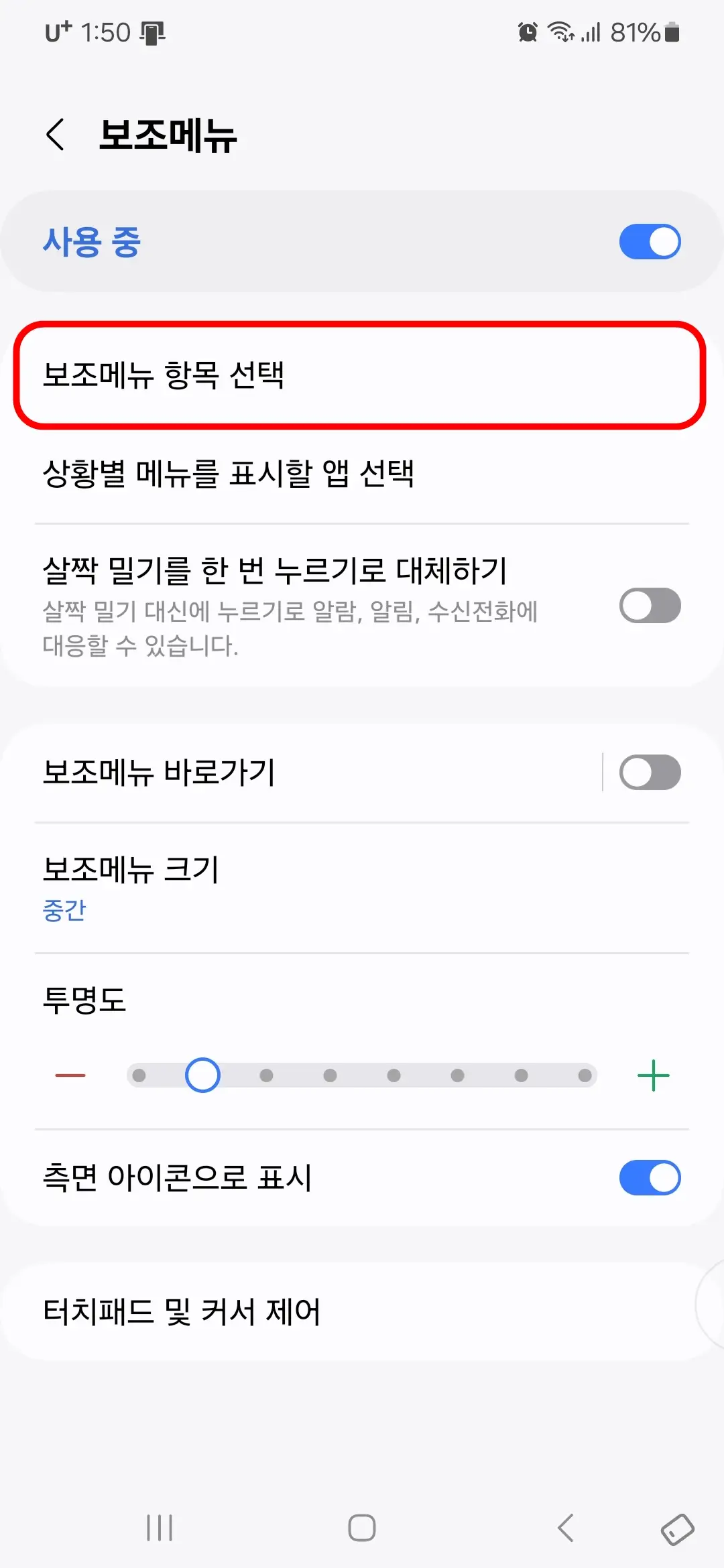The height and width of the screenshot is (1568, 724).
Task: Open 보조메뉴 항목 선택 highlighted option
Action: 362,377
